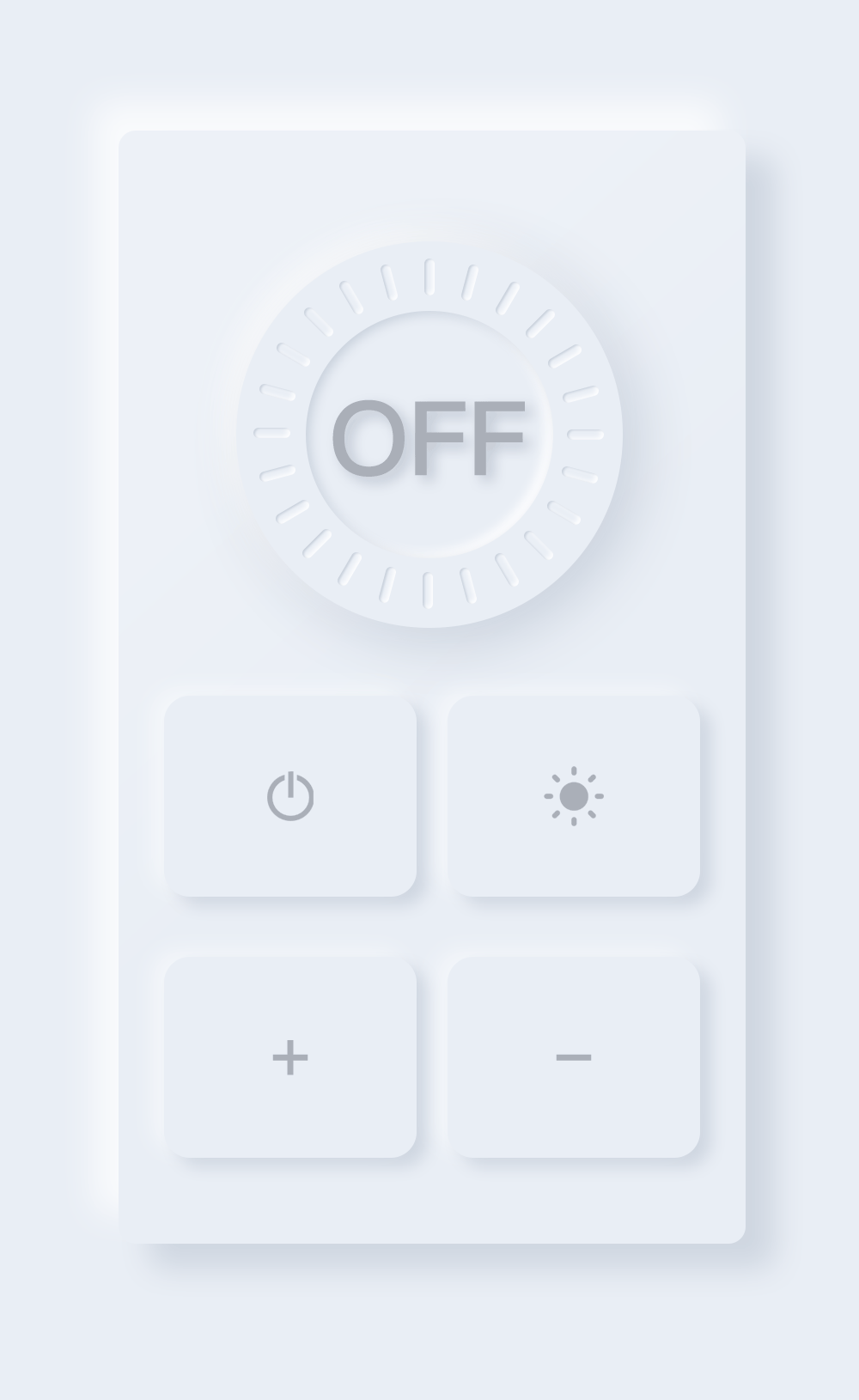Select the brightness sun button
859x1400 pixels.
[x=574, y=796]
